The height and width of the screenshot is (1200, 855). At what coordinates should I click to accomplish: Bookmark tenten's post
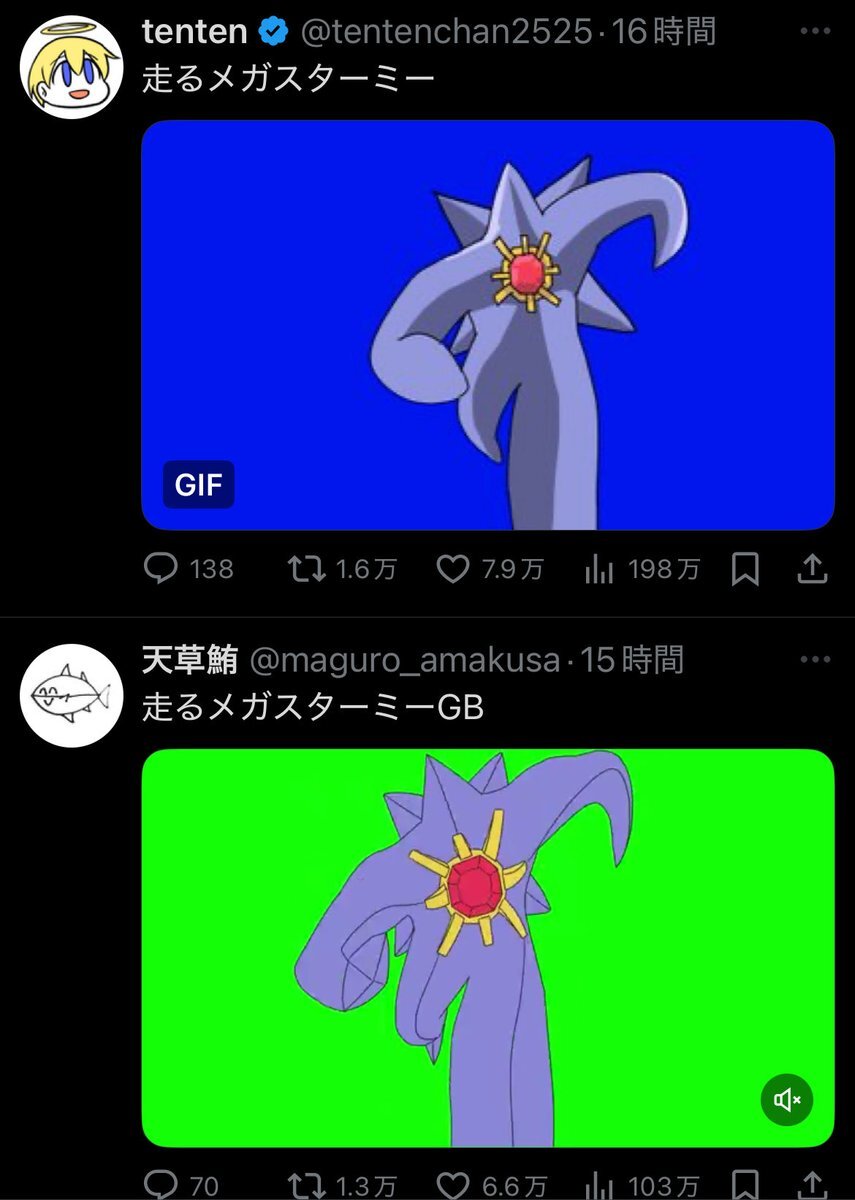[x=745, y=570]
